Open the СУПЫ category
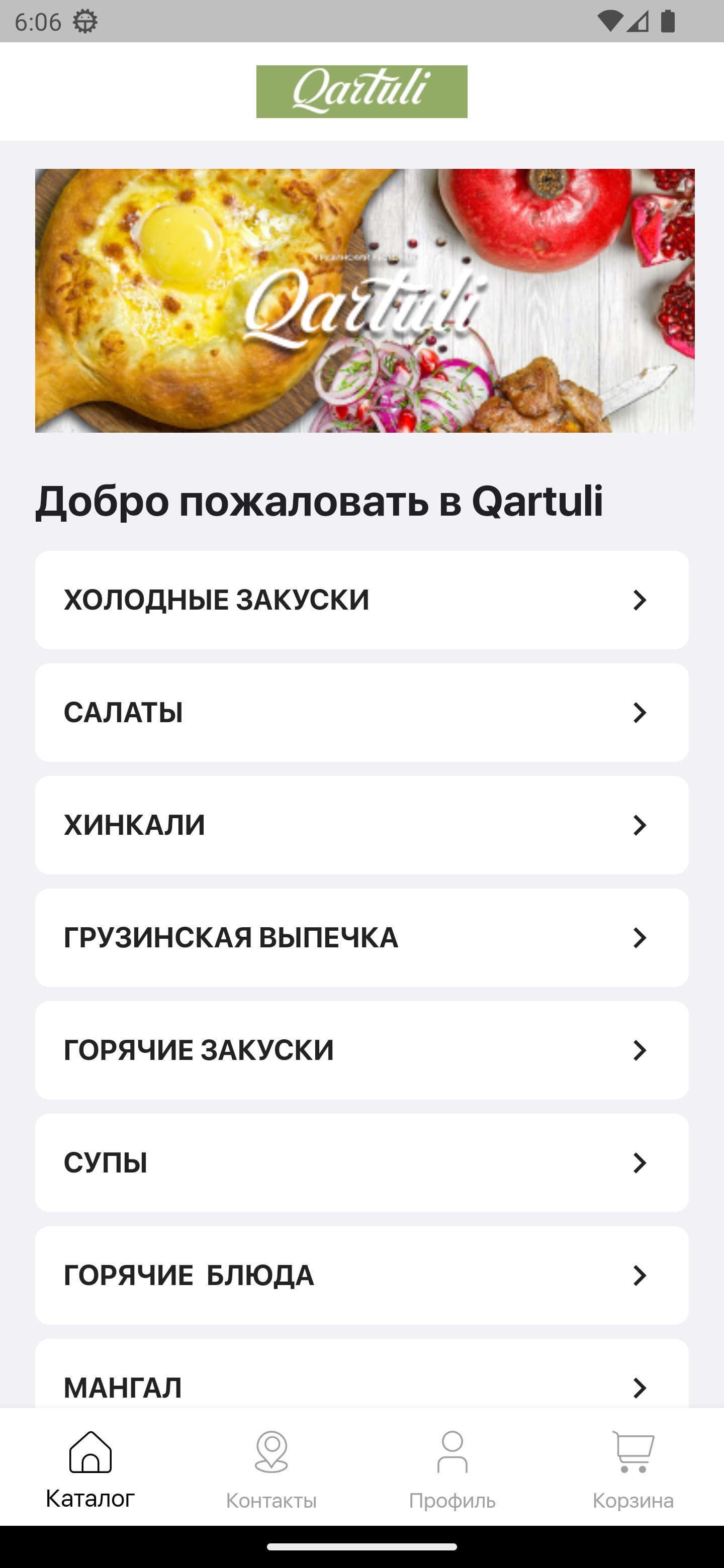 click(x=361, y=1162)
